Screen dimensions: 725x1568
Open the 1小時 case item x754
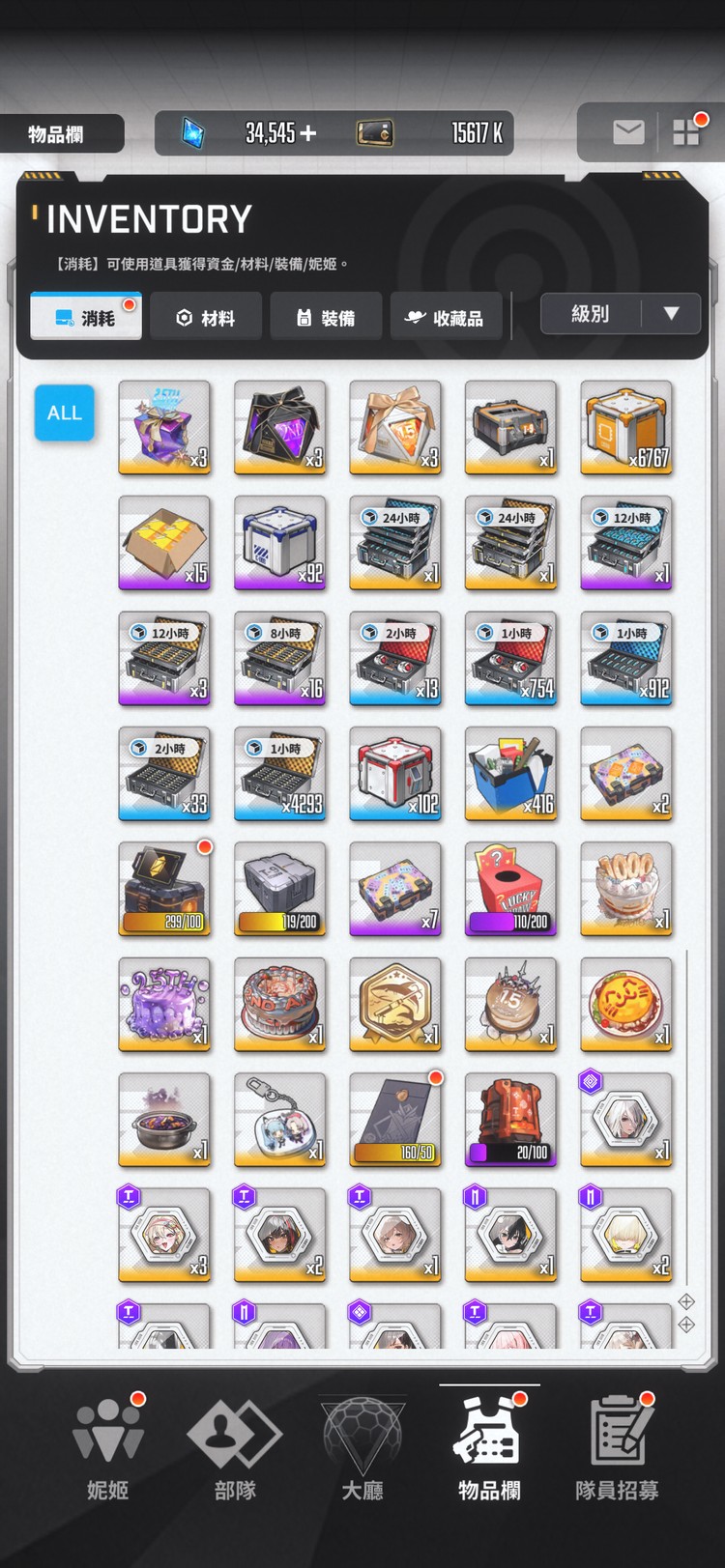coord(510,657)
